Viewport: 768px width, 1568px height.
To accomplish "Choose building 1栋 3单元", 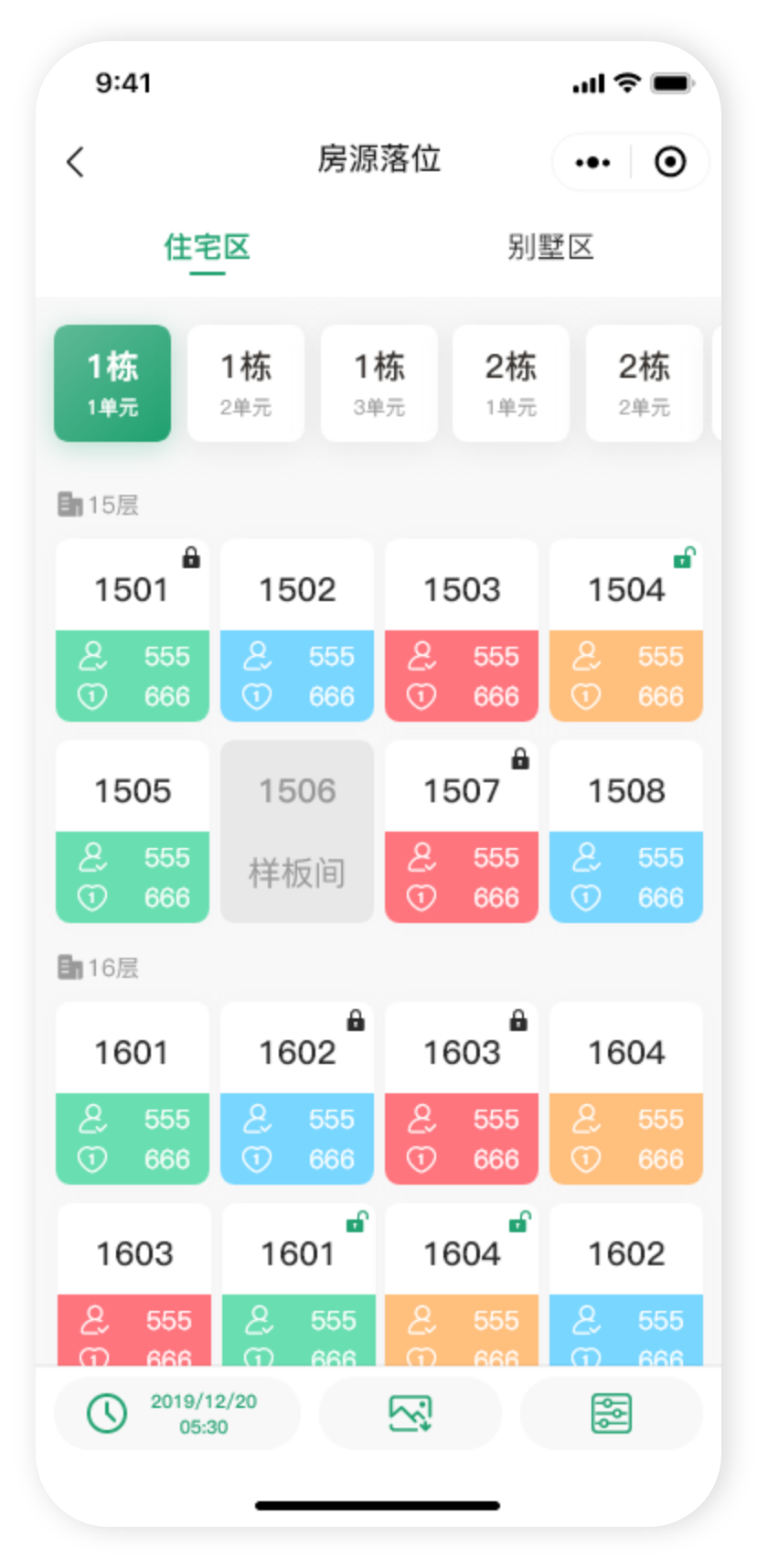I will pos(379,383).
